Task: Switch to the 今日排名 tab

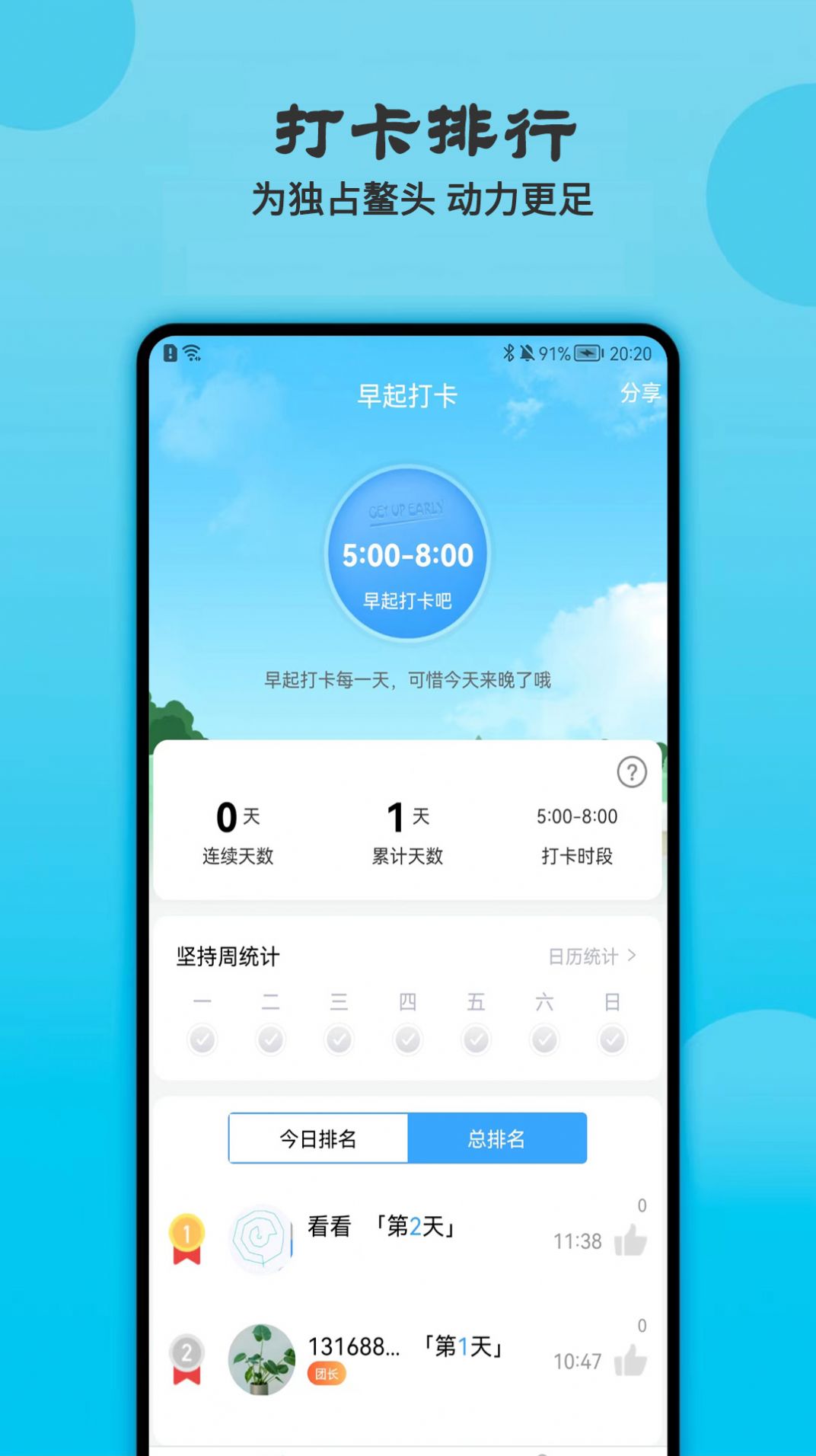Action: point(319,1138)
